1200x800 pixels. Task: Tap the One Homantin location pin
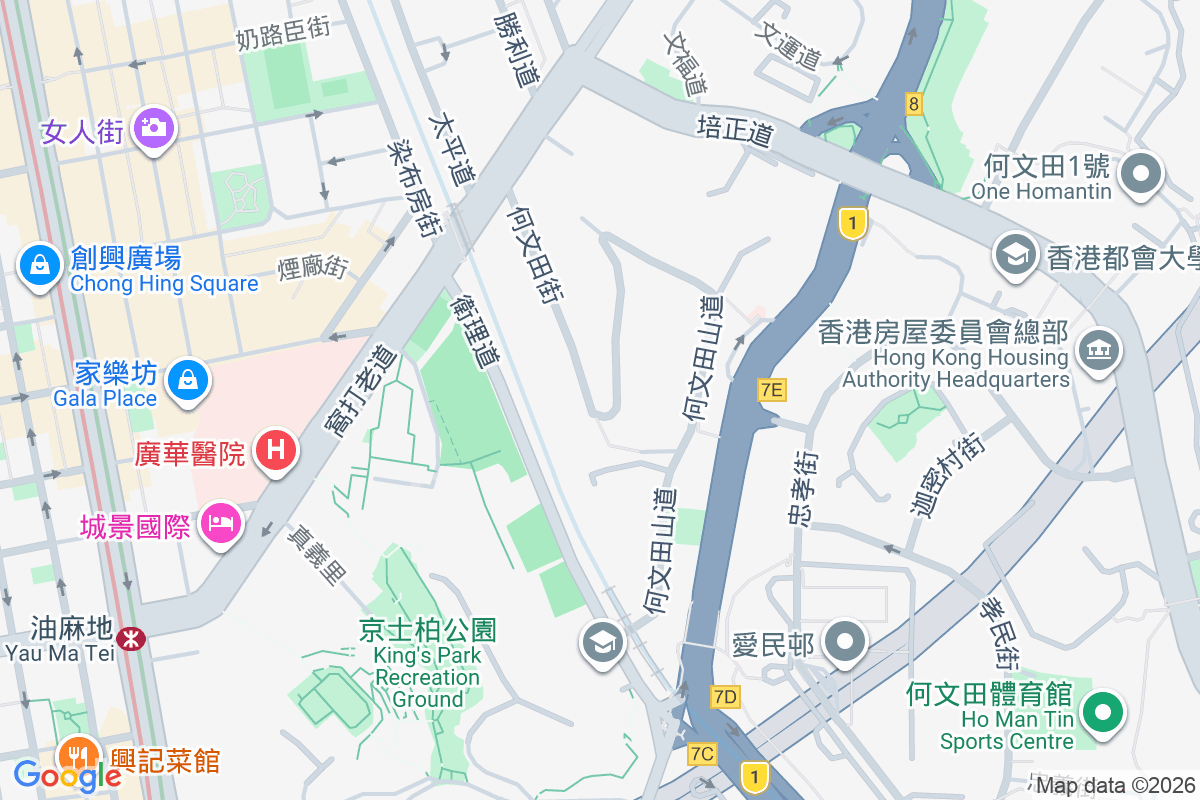click(1141, 173)
